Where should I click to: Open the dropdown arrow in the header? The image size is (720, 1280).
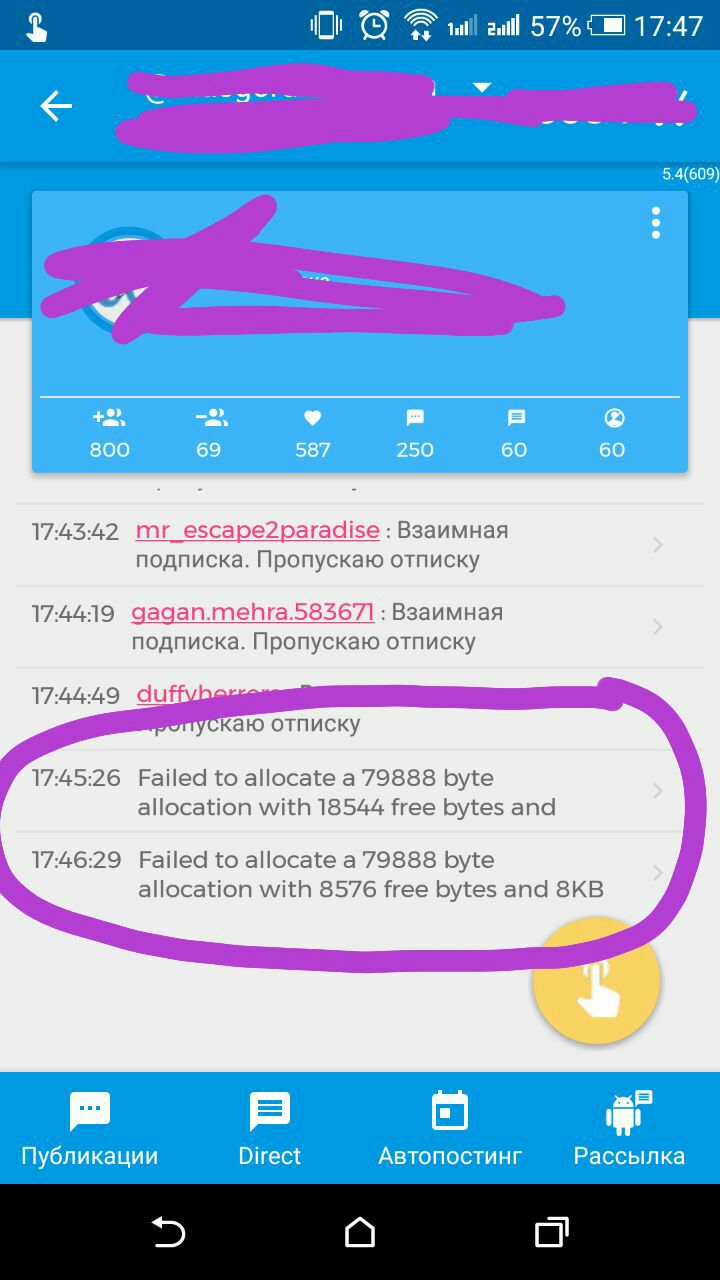tap(482, 88)
